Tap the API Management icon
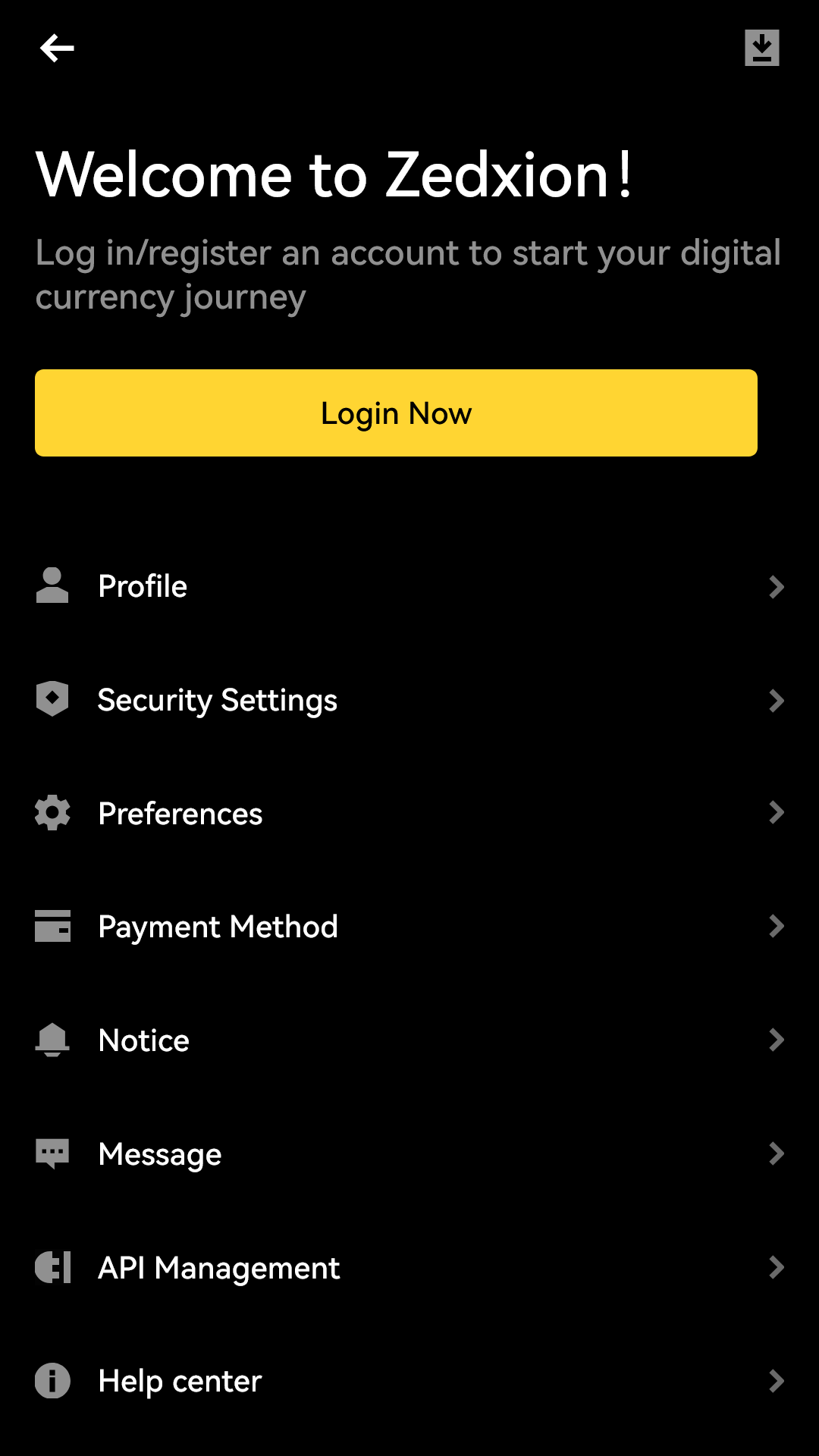 [52, 1267]
